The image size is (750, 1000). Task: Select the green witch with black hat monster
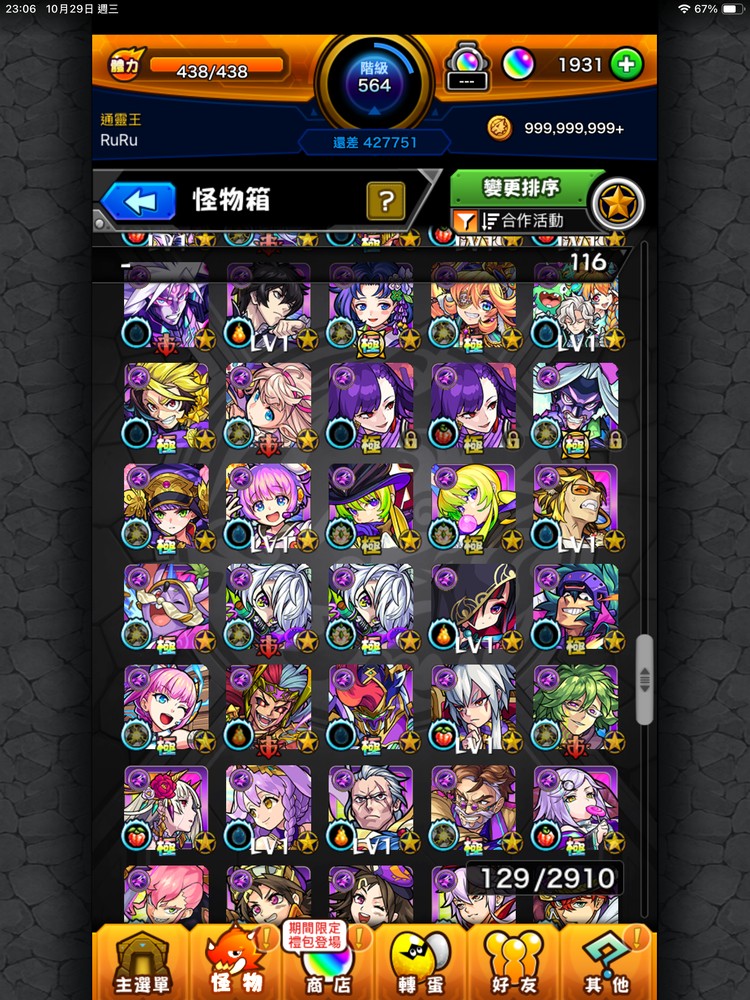371,506
